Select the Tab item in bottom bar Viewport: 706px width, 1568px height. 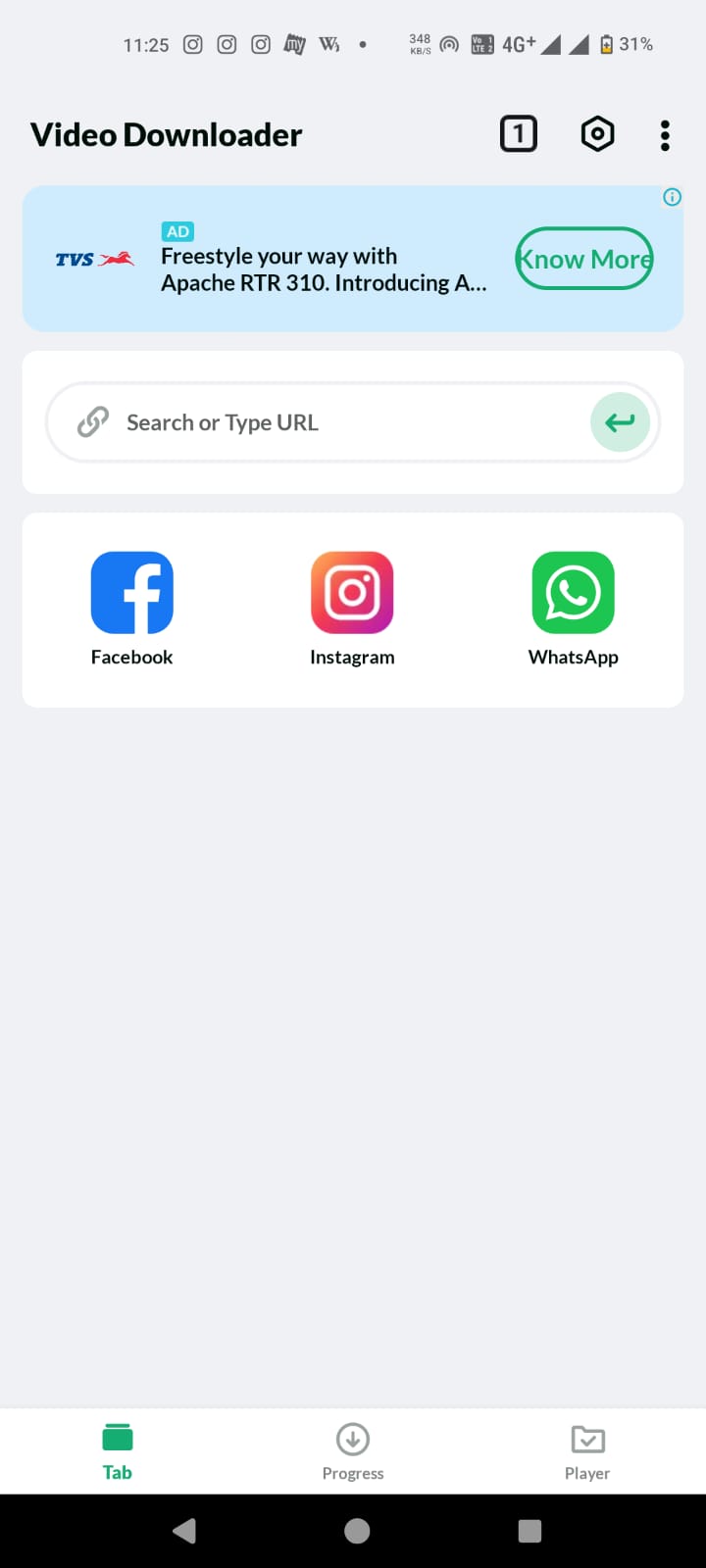click(x=118, y=1451)
